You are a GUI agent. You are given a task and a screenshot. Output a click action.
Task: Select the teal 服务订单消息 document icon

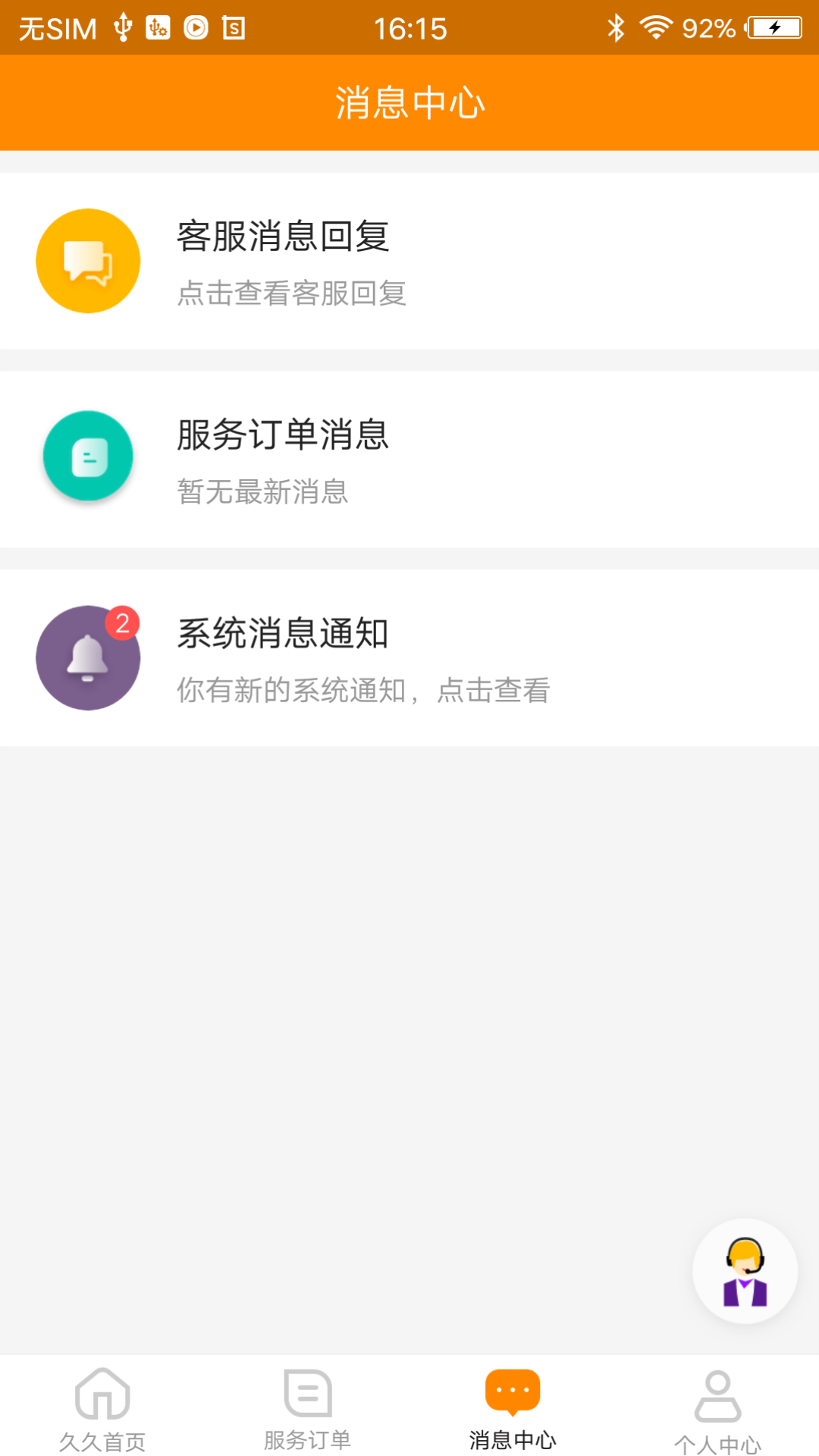tap(87, 457)
